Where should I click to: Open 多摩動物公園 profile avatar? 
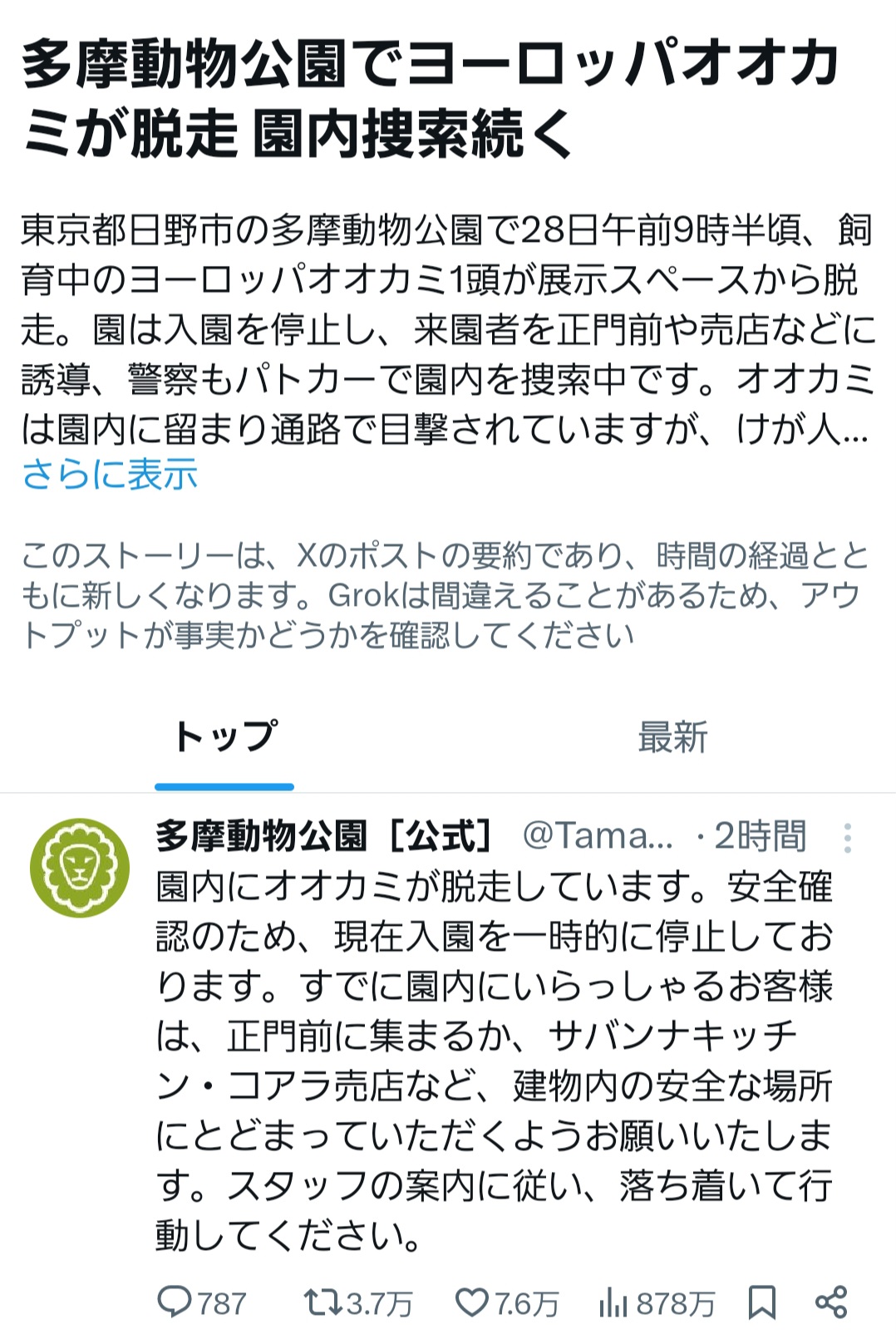(80, 868)
